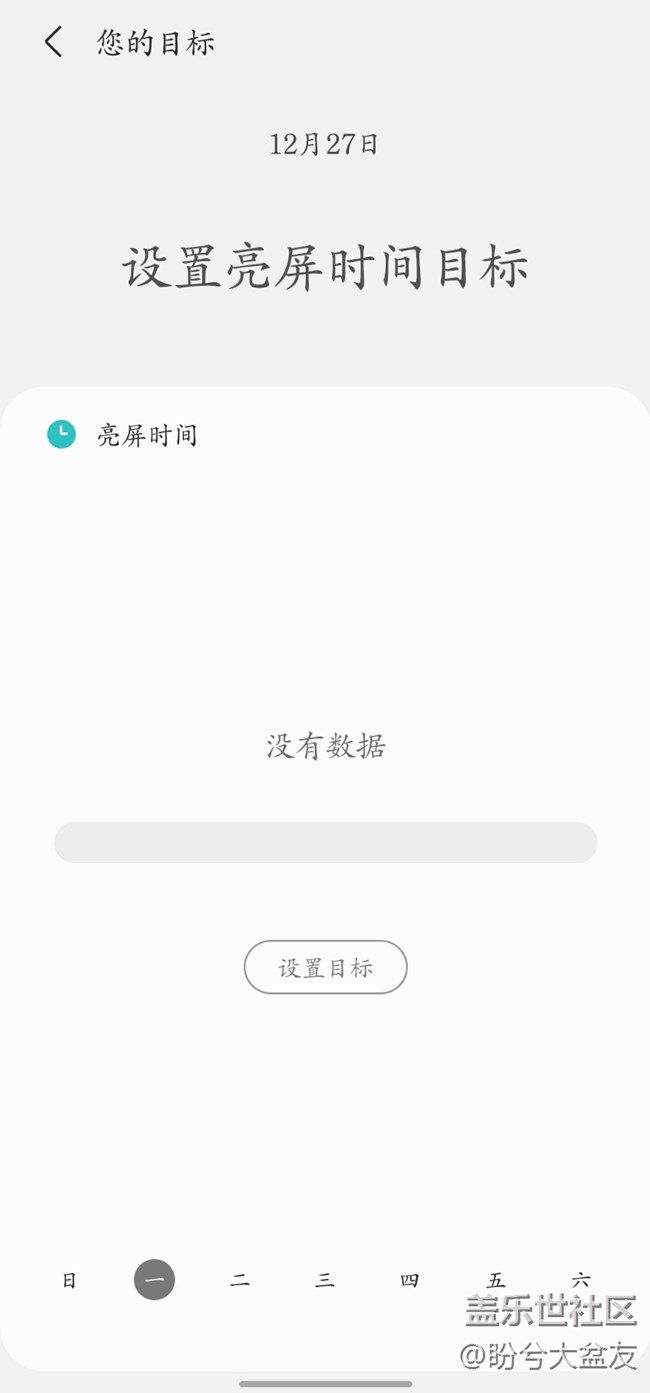The image size is (650, 1393).
Task: Select Monday (一) in the weekday row
Action: coord(154,1280)
